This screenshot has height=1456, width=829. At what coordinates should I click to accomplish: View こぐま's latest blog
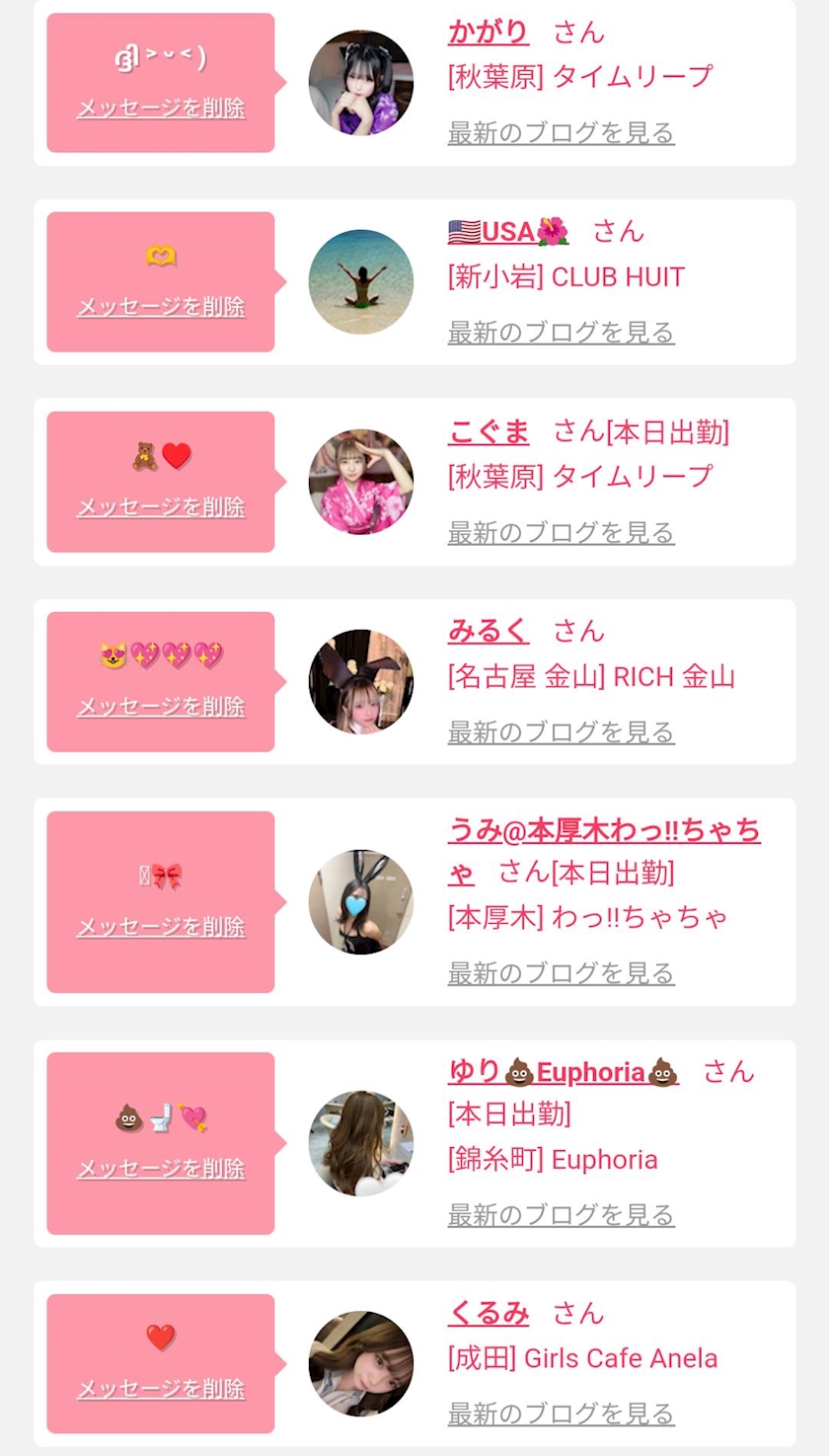tap(561, 532)
